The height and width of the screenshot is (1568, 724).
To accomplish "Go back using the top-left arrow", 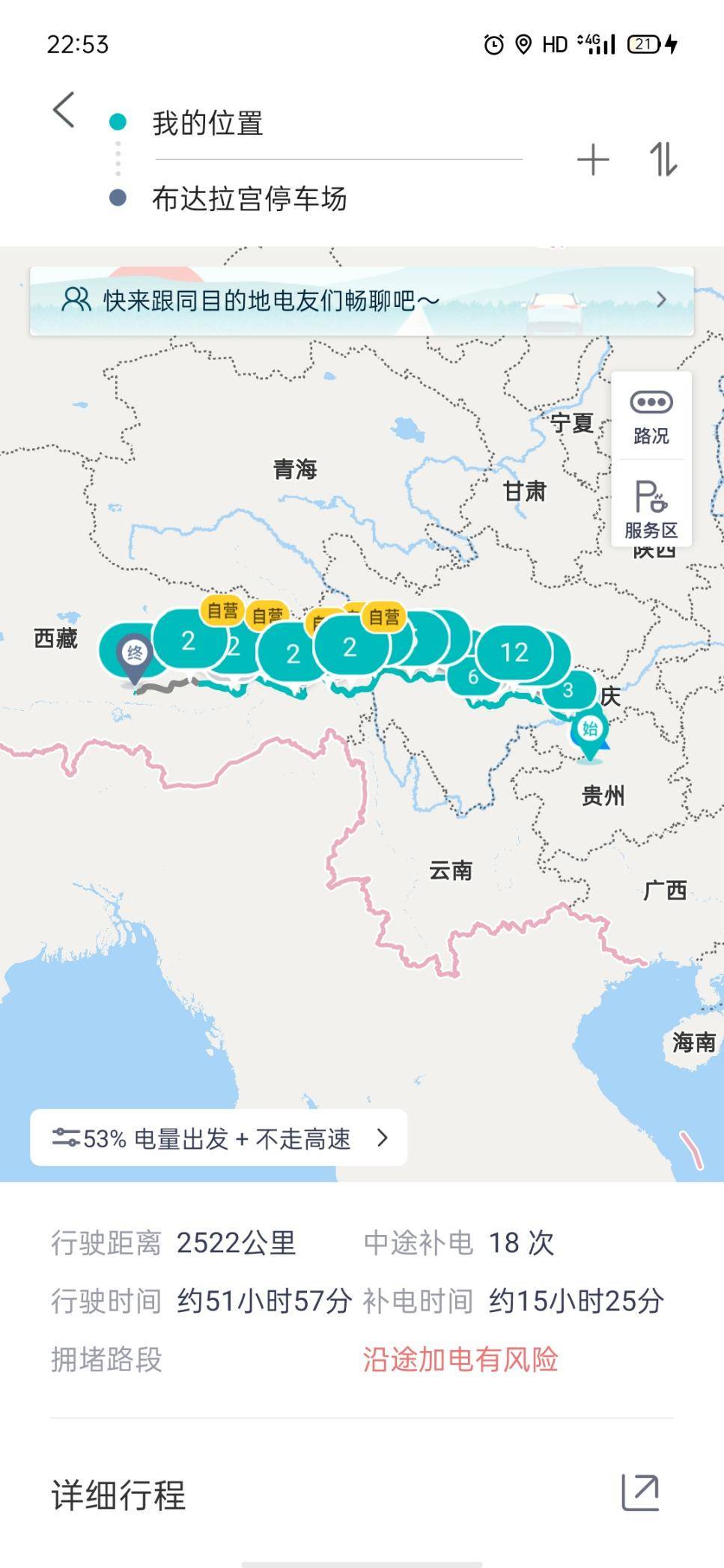I will [64, 110].
